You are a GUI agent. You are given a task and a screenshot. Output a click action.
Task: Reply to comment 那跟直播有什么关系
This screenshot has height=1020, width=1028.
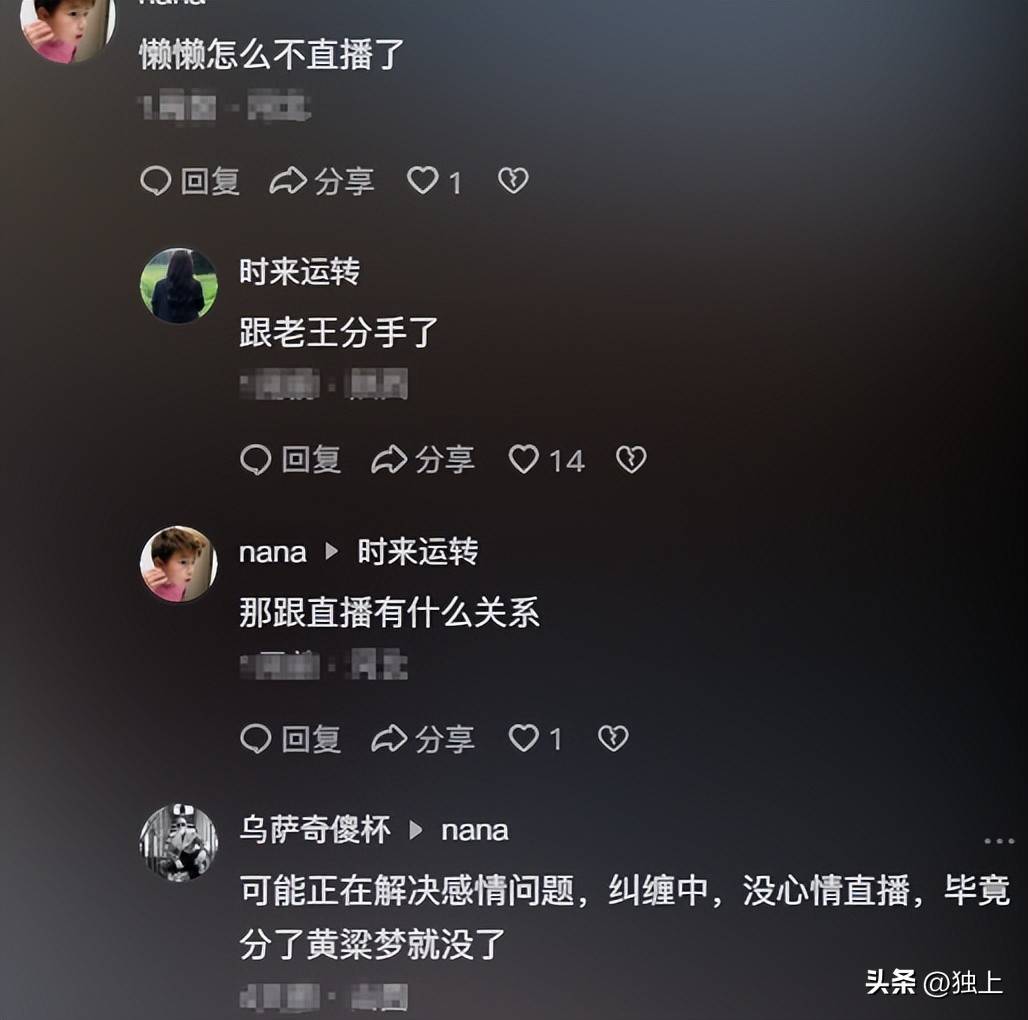click(291, 739)
